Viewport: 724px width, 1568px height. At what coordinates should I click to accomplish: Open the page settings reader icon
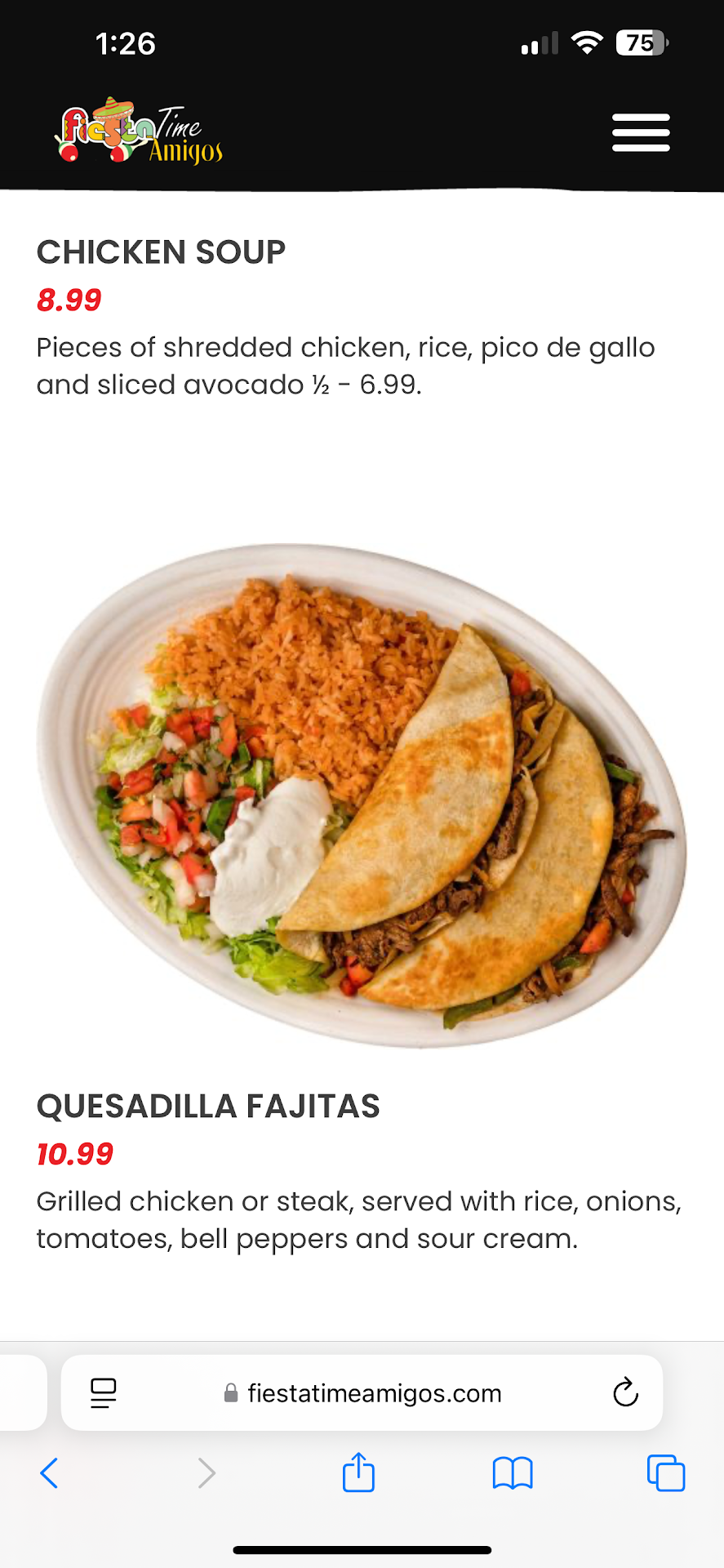[x=104, y=1393]
